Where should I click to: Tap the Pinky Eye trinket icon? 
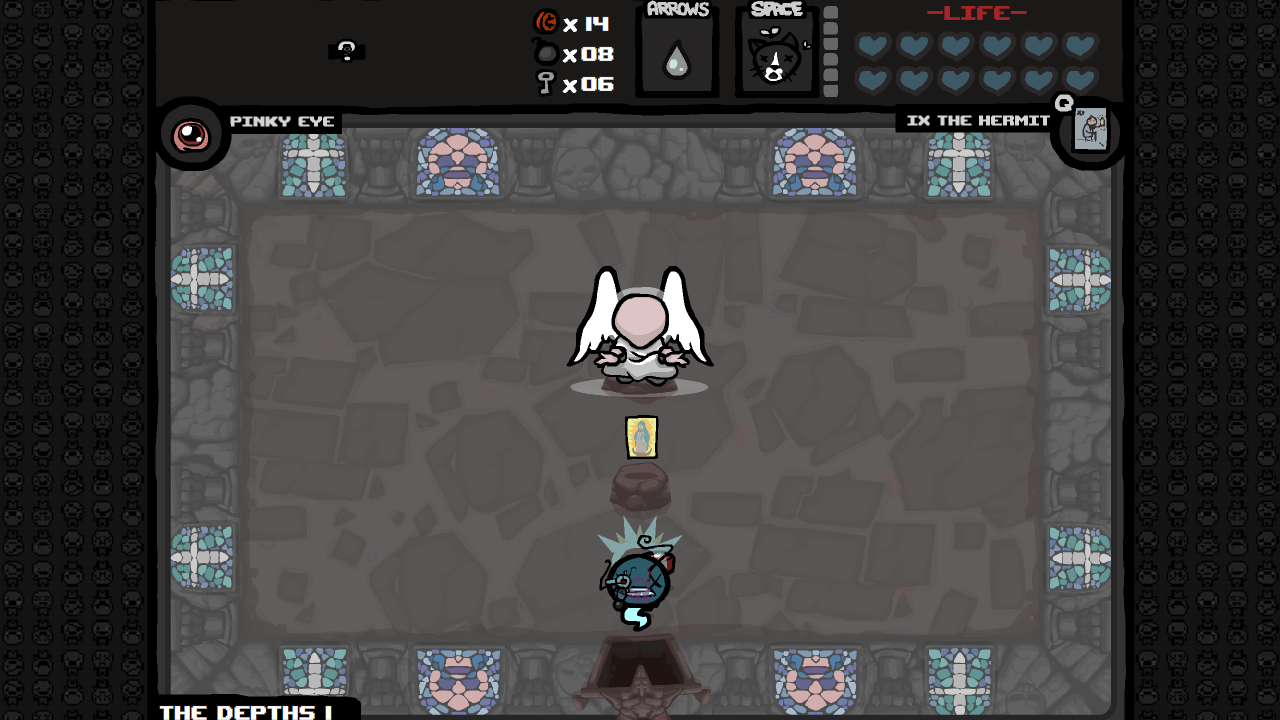(190, 134)
